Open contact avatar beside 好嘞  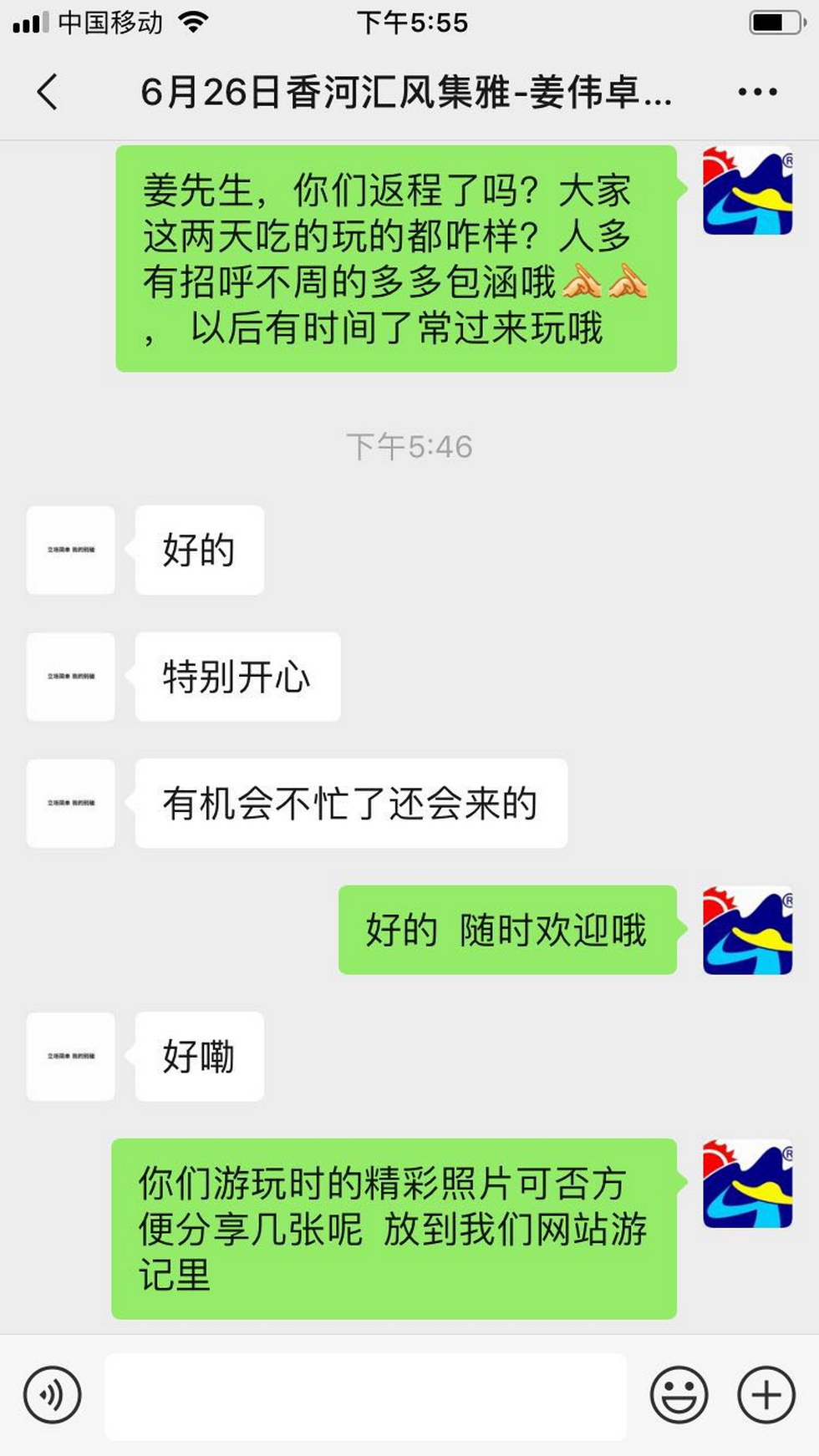click(x=71, y=1056)
